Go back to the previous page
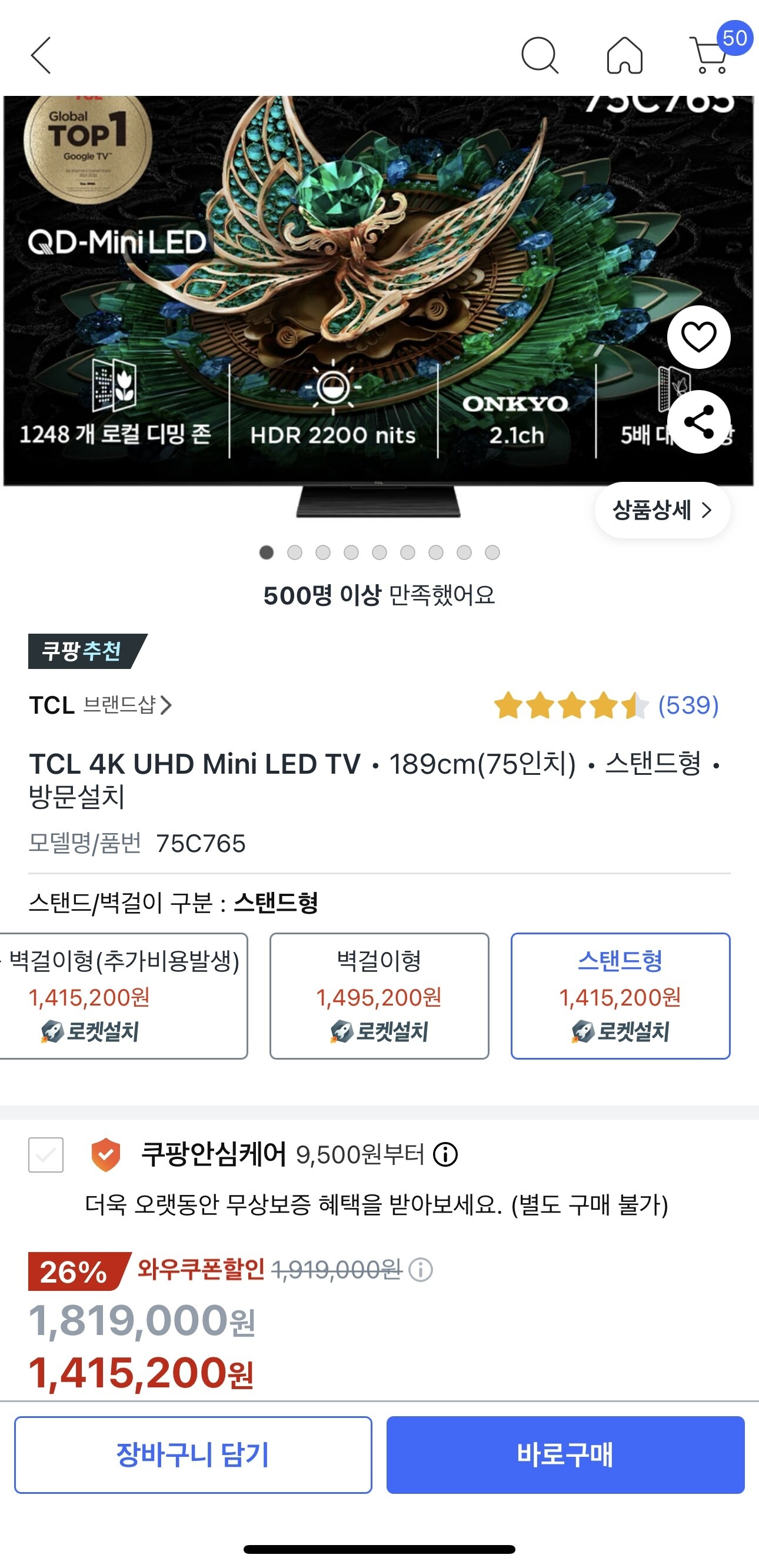The height and width of the screenshot is (1568, 759). 41,55
